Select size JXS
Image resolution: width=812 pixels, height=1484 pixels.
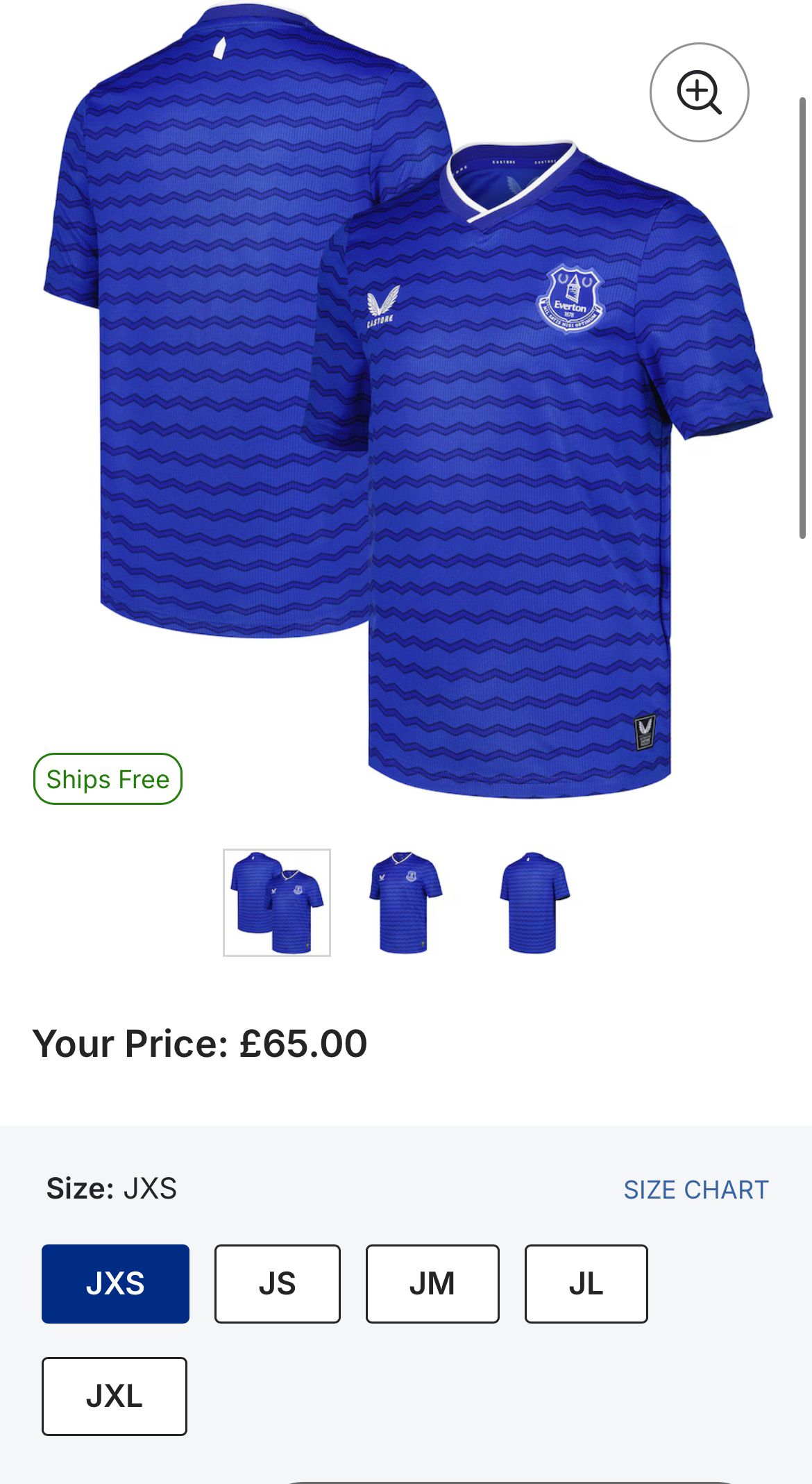click(115, 1283)
